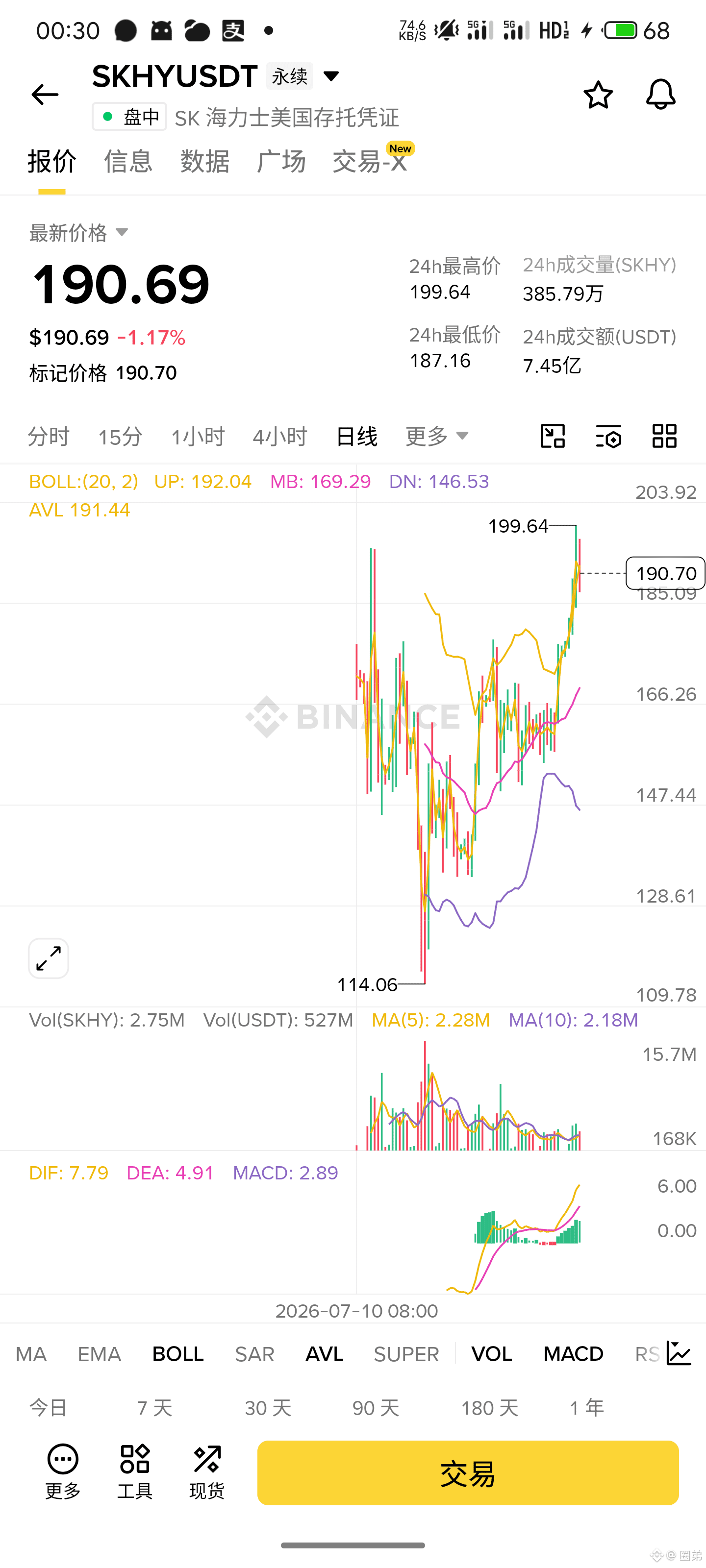
Task: Select the 30 天 range
Action: pos(268,1408)
